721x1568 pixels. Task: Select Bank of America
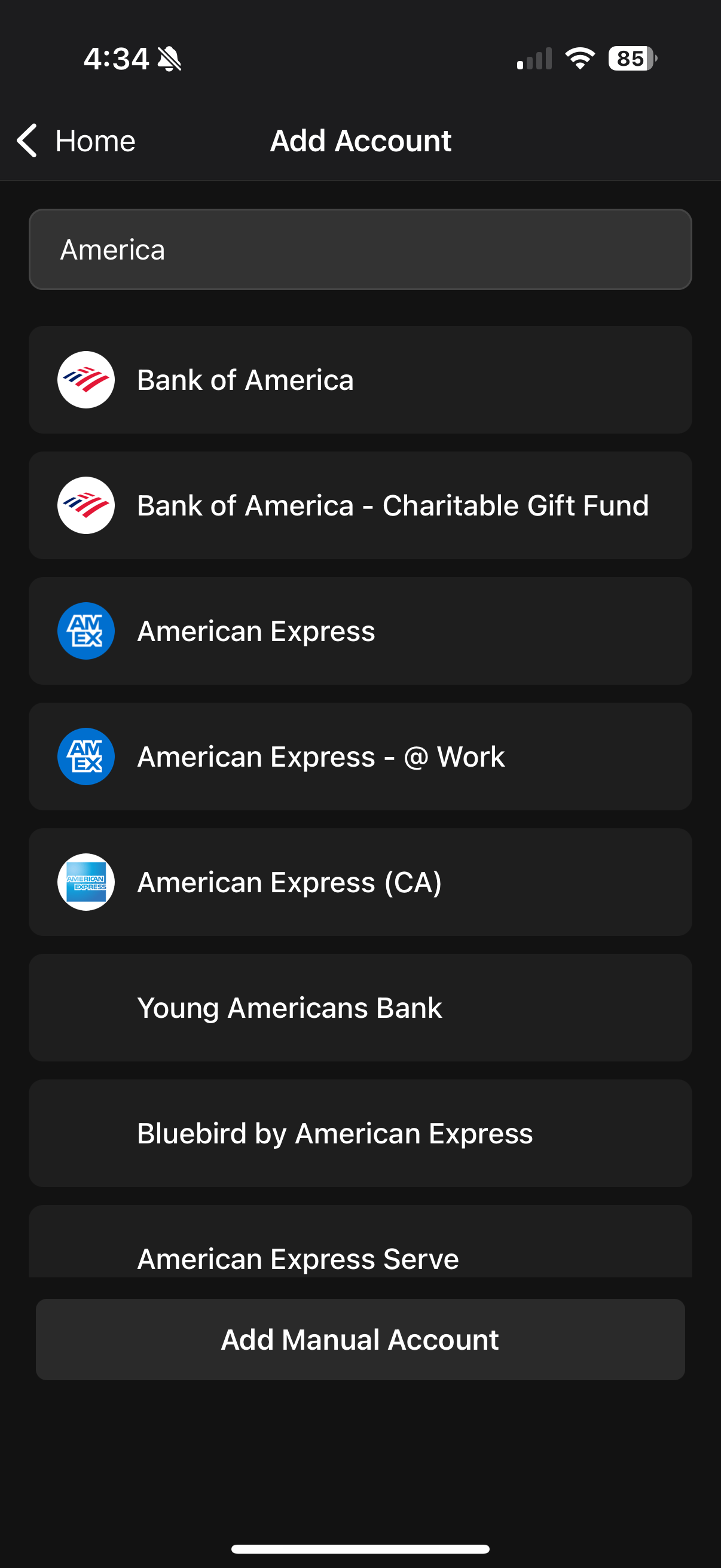point(360,380)
